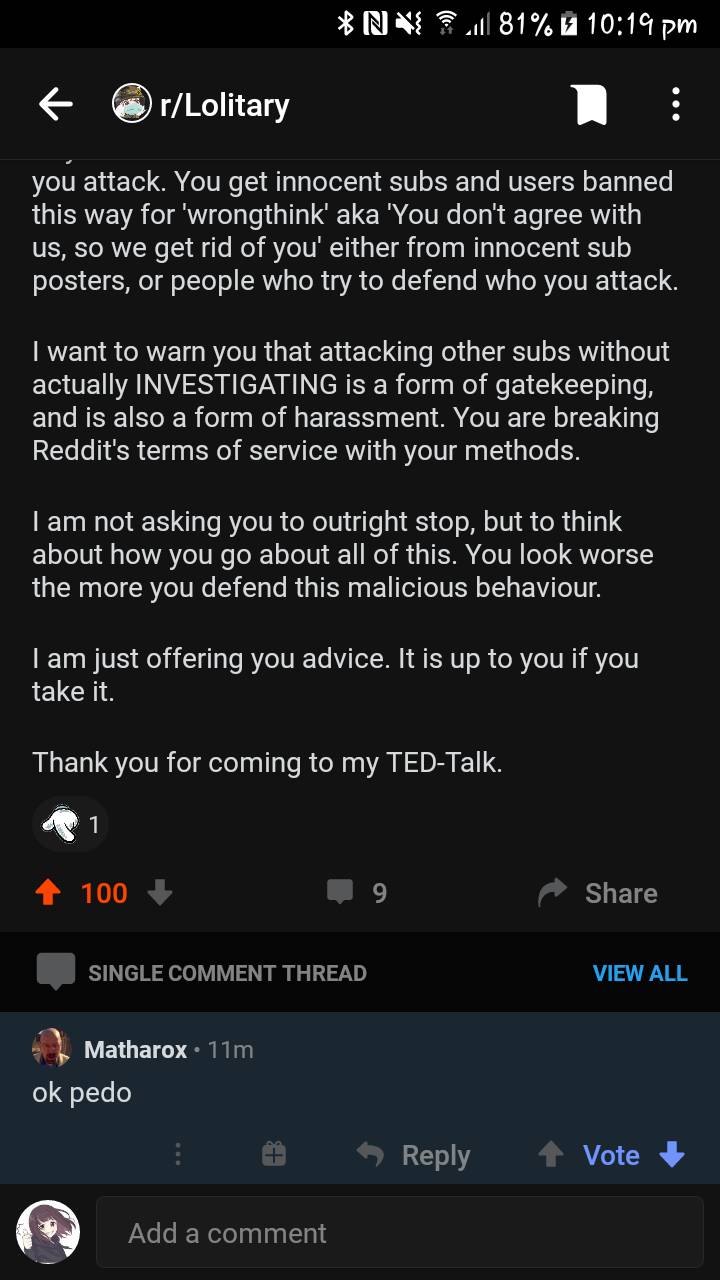
Task: Tap the back arrow to return
Action: coord(55,104)
